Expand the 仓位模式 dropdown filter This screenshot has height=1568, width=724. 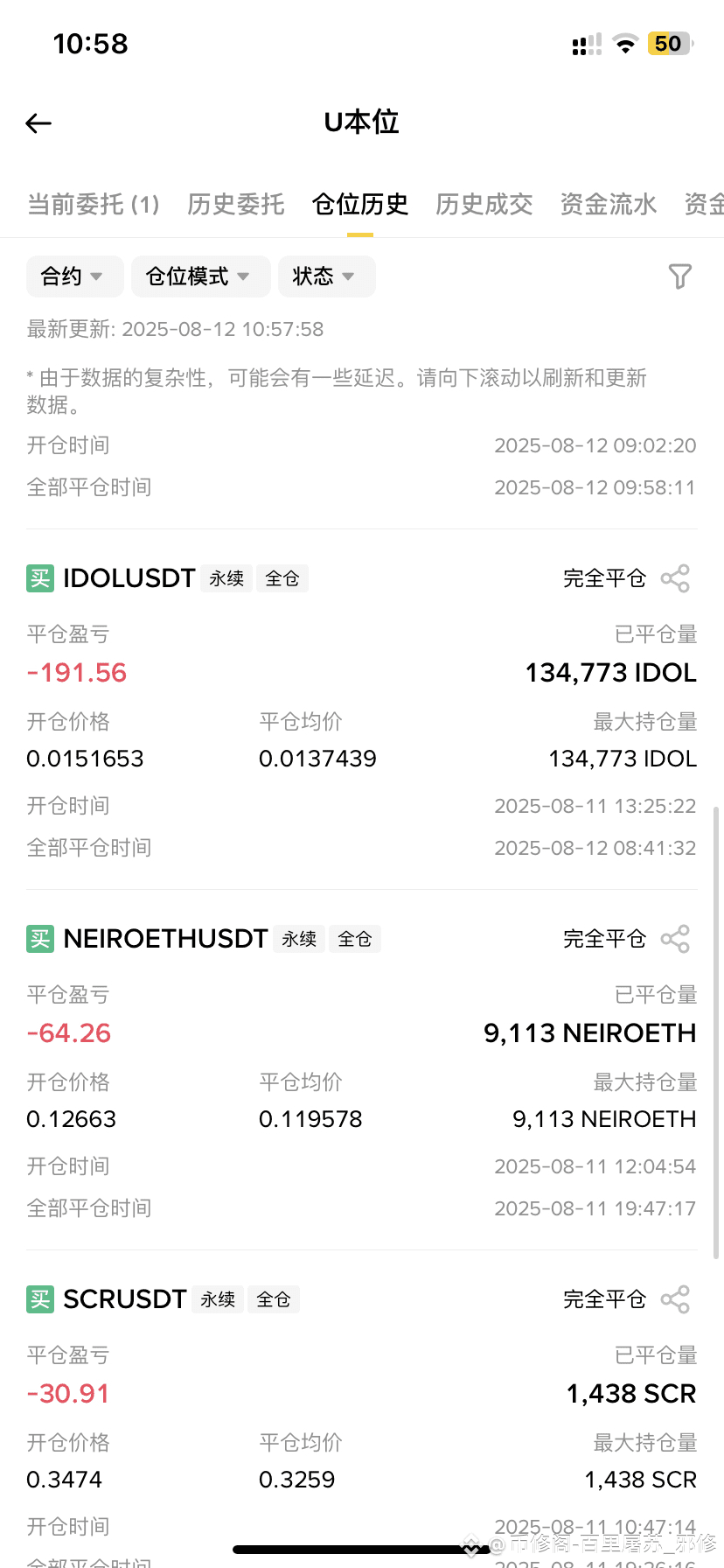pyautogui.click(x=198, y=276)
